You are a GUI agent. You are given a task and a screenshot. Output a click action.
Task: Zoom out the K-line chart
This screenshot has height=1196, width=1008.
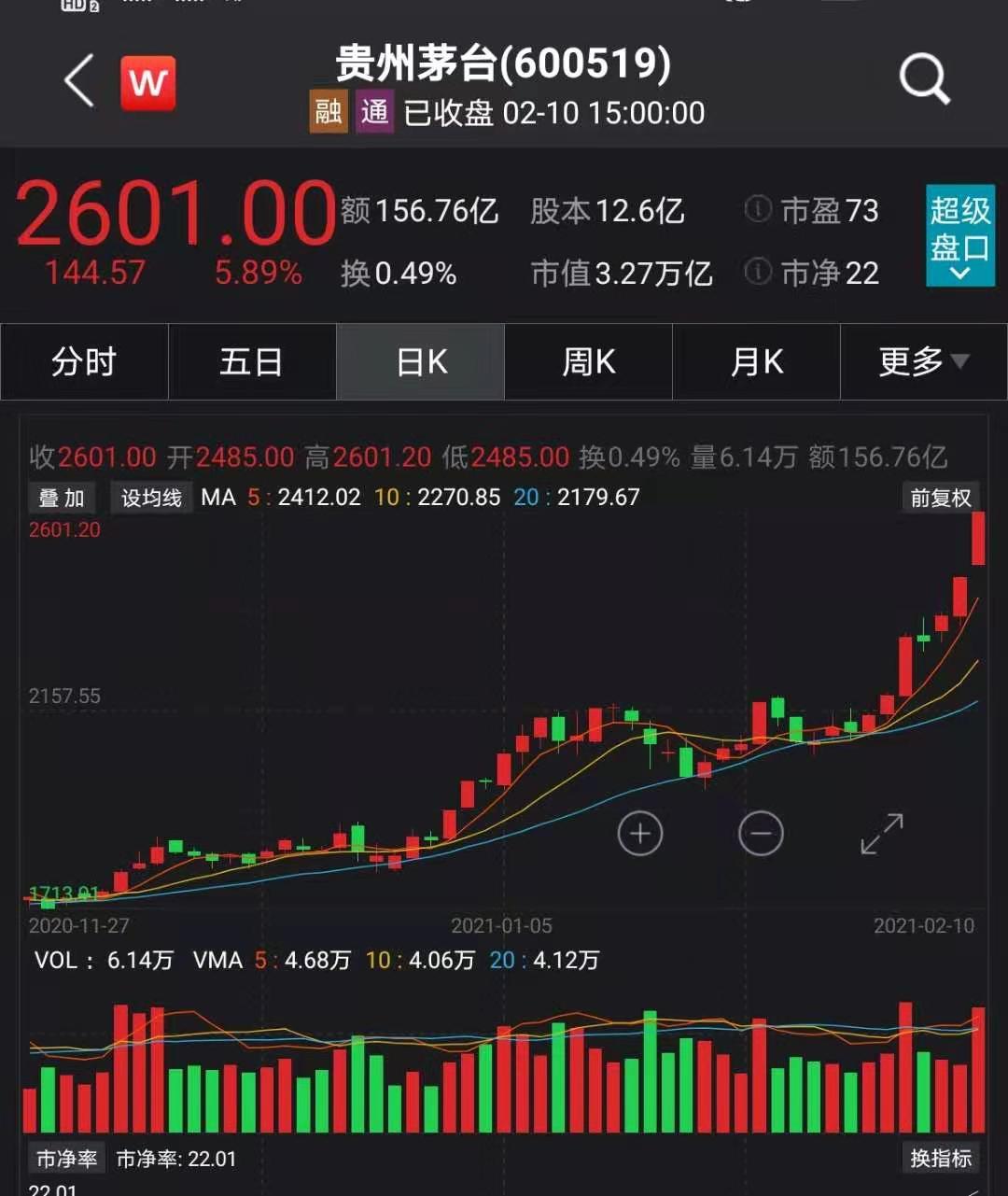tap(761, 833)
